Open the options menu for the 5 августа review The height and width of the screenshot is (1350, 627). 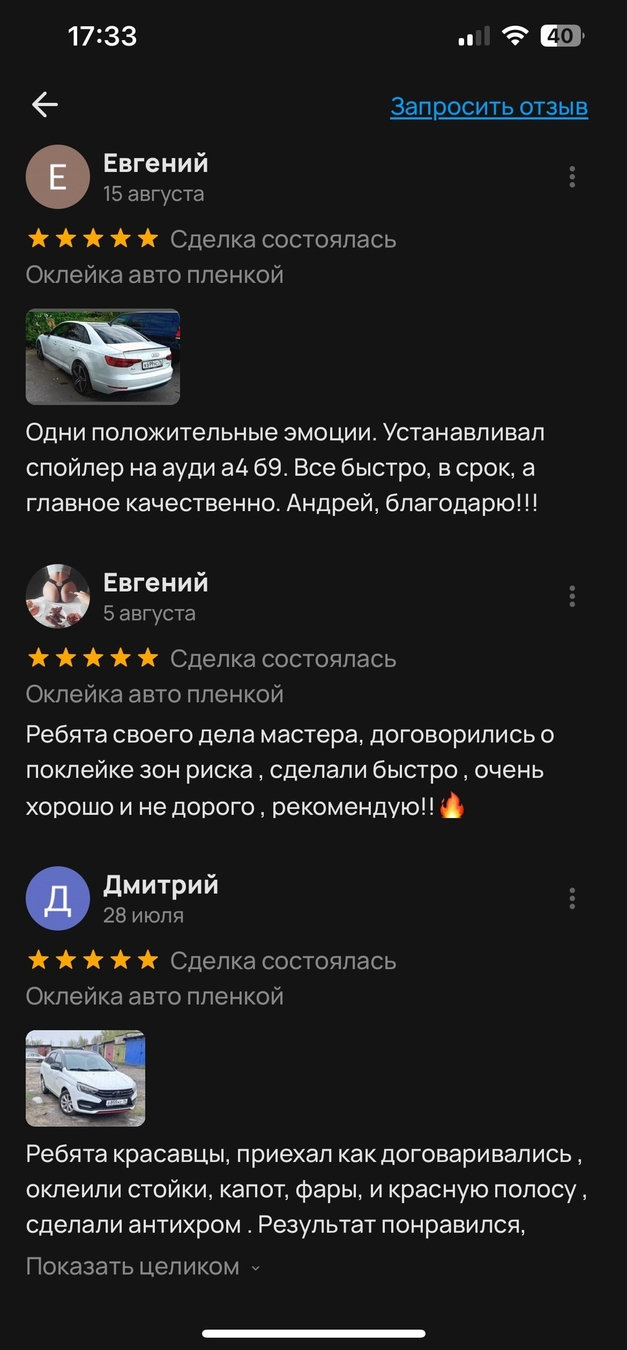click(572, 597)
